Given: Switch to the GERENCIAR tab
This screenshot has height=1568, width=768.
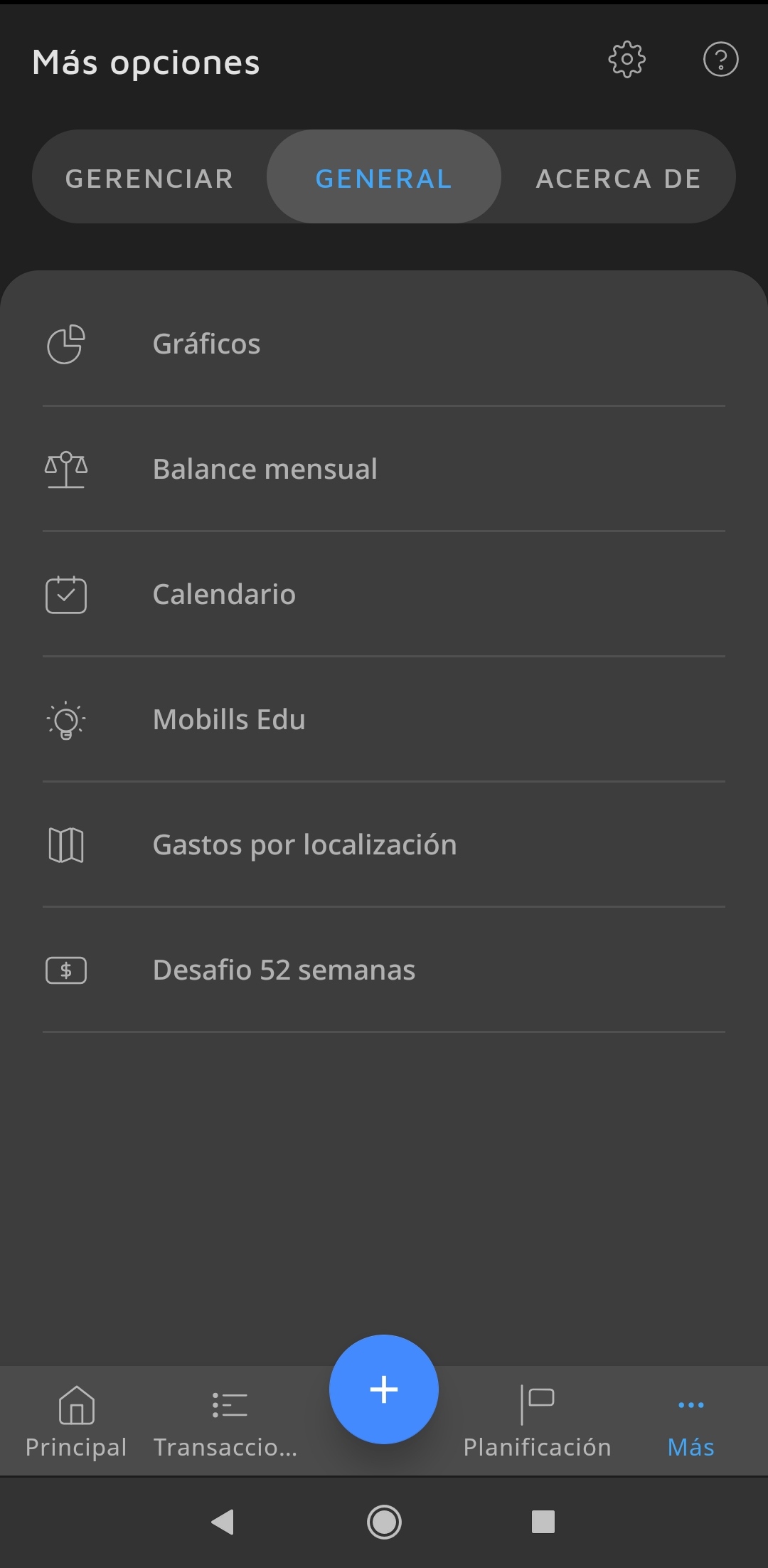Looking at the screenshot, I should click(x=149, y=178).
